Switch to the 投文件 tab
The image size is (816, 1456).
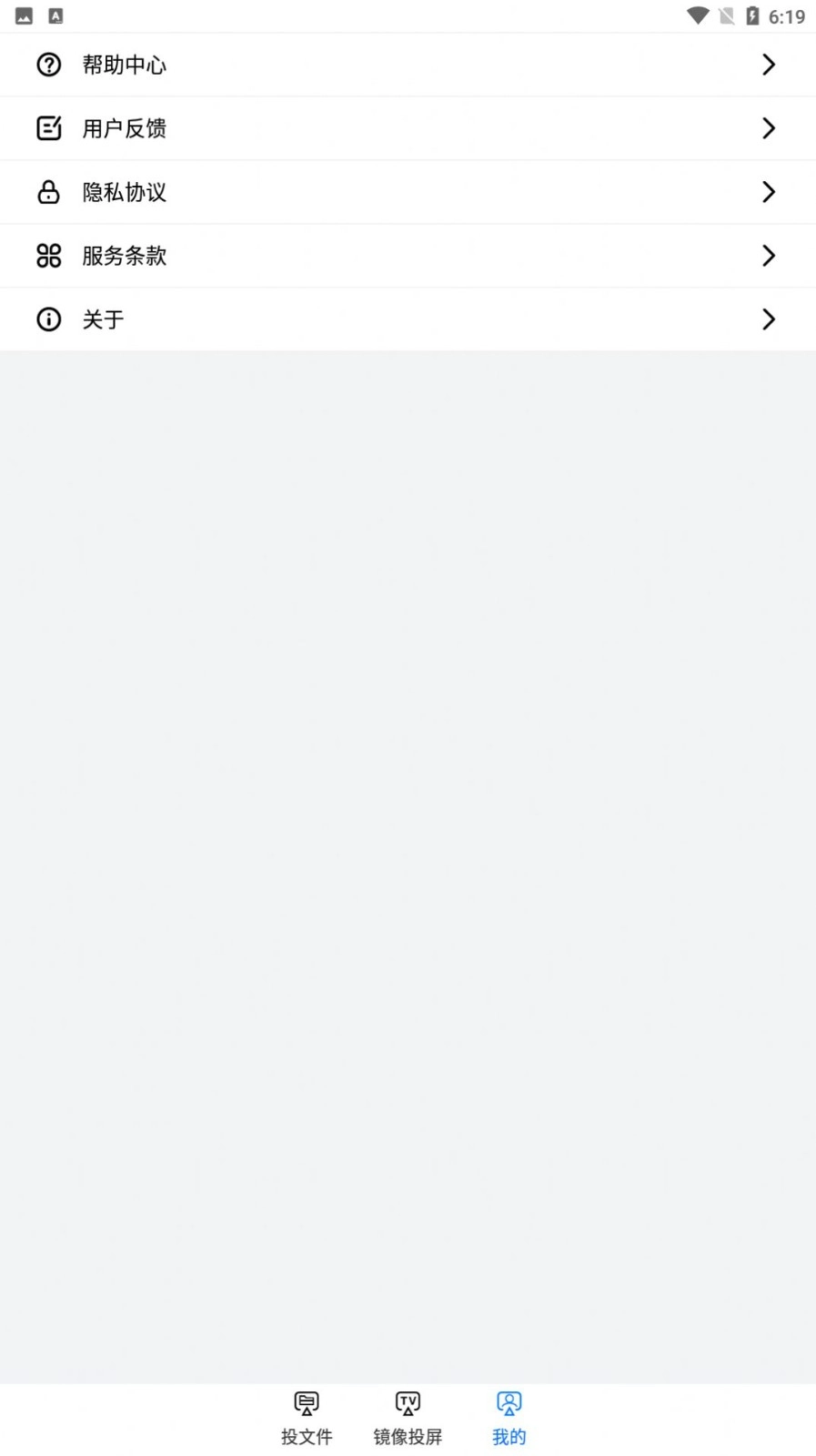[x=306, y=1417]
